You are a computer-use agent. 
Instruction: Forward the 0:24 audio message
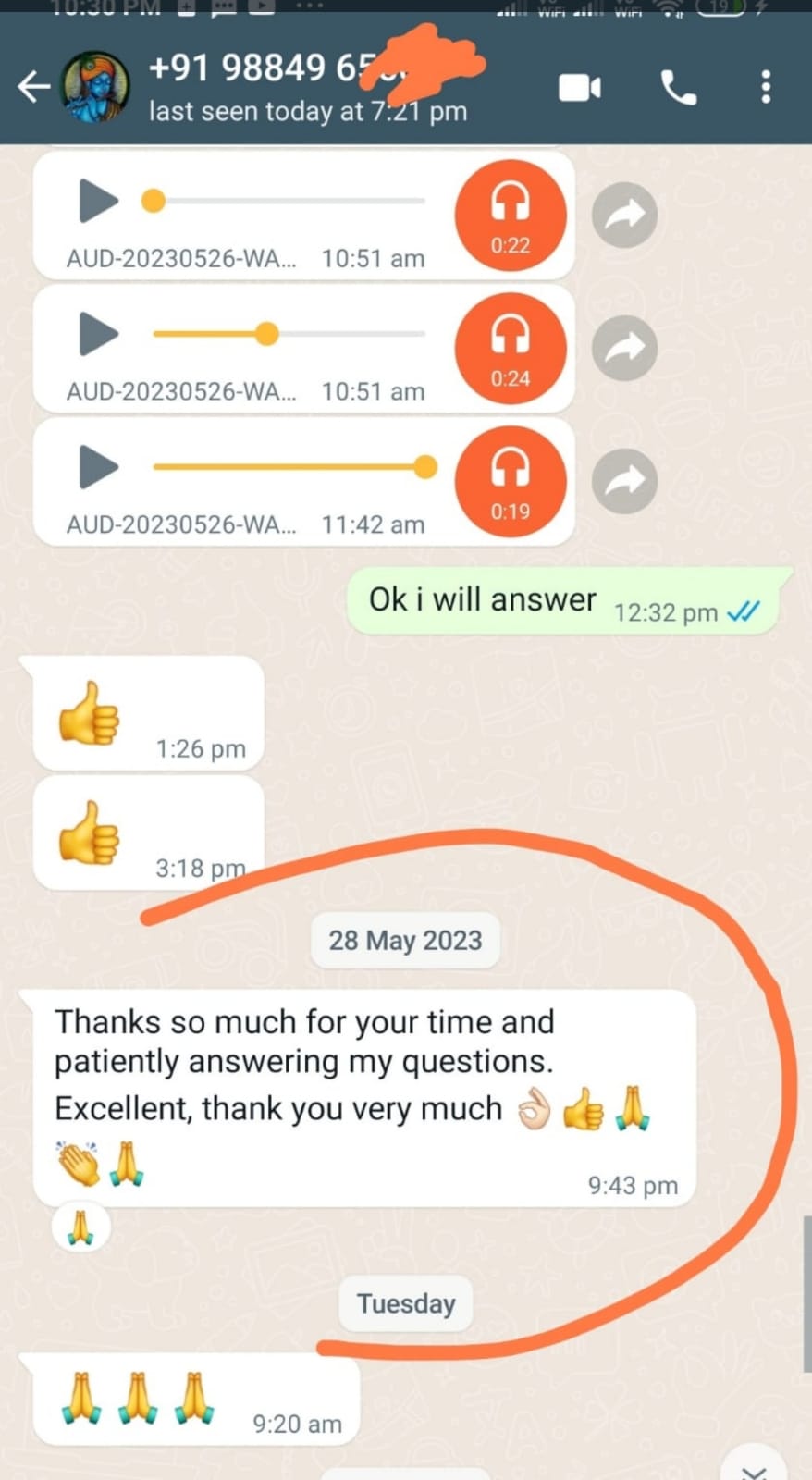pos(625,348)
